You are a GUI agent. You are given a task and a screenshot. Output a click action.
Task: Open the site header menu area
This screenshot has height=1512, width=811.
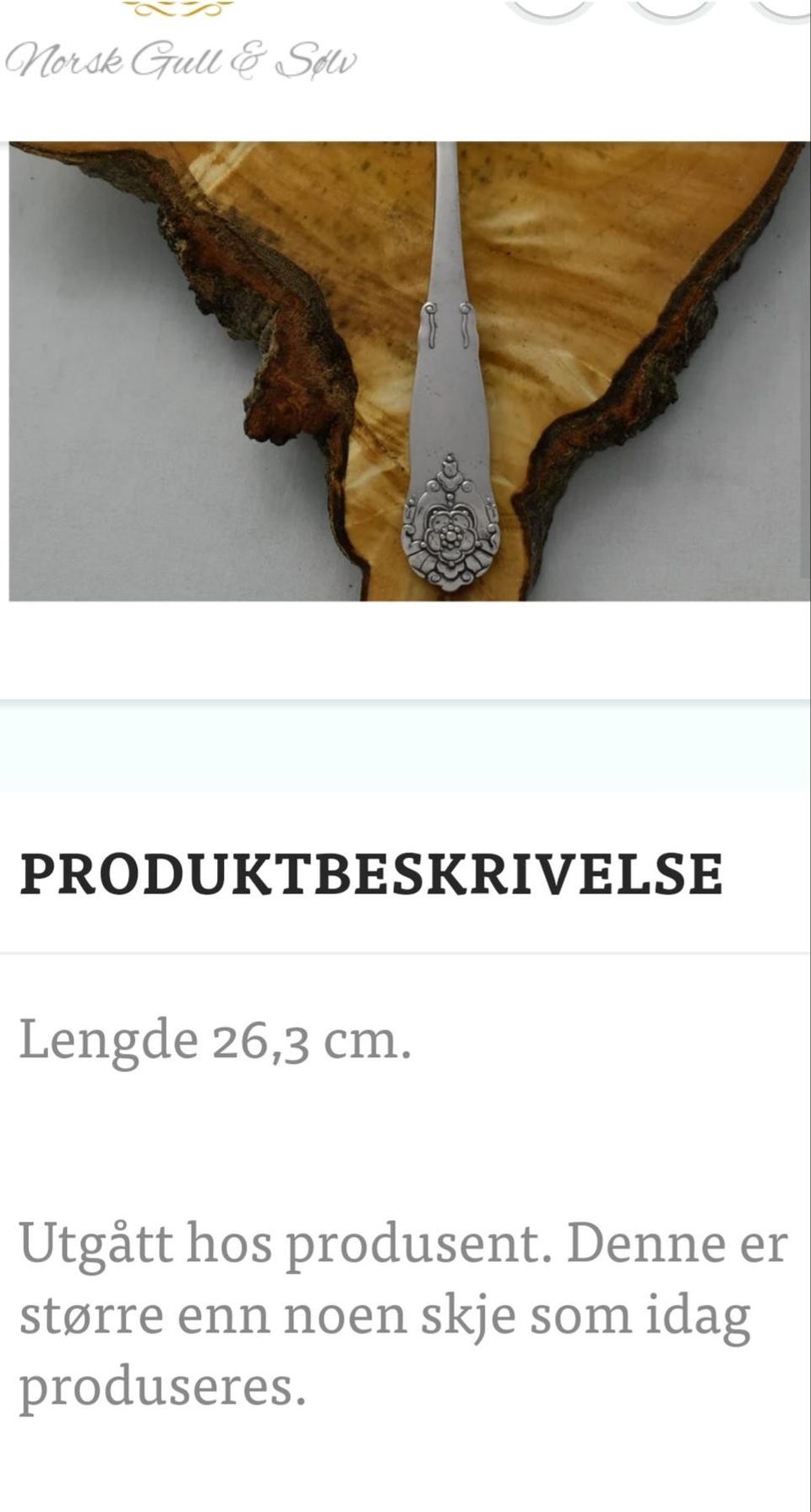tap(405, 59)
